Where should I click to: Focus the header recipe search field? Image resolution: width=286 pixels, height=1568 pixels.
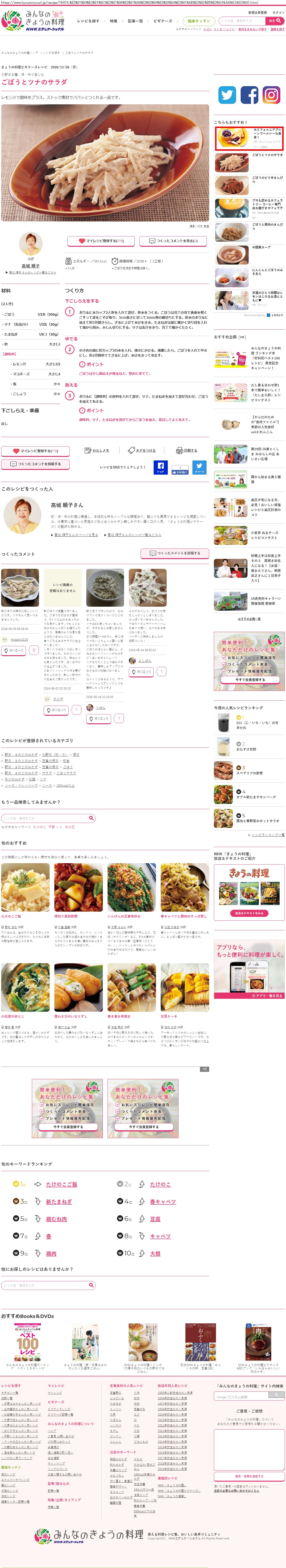point(242,21)
